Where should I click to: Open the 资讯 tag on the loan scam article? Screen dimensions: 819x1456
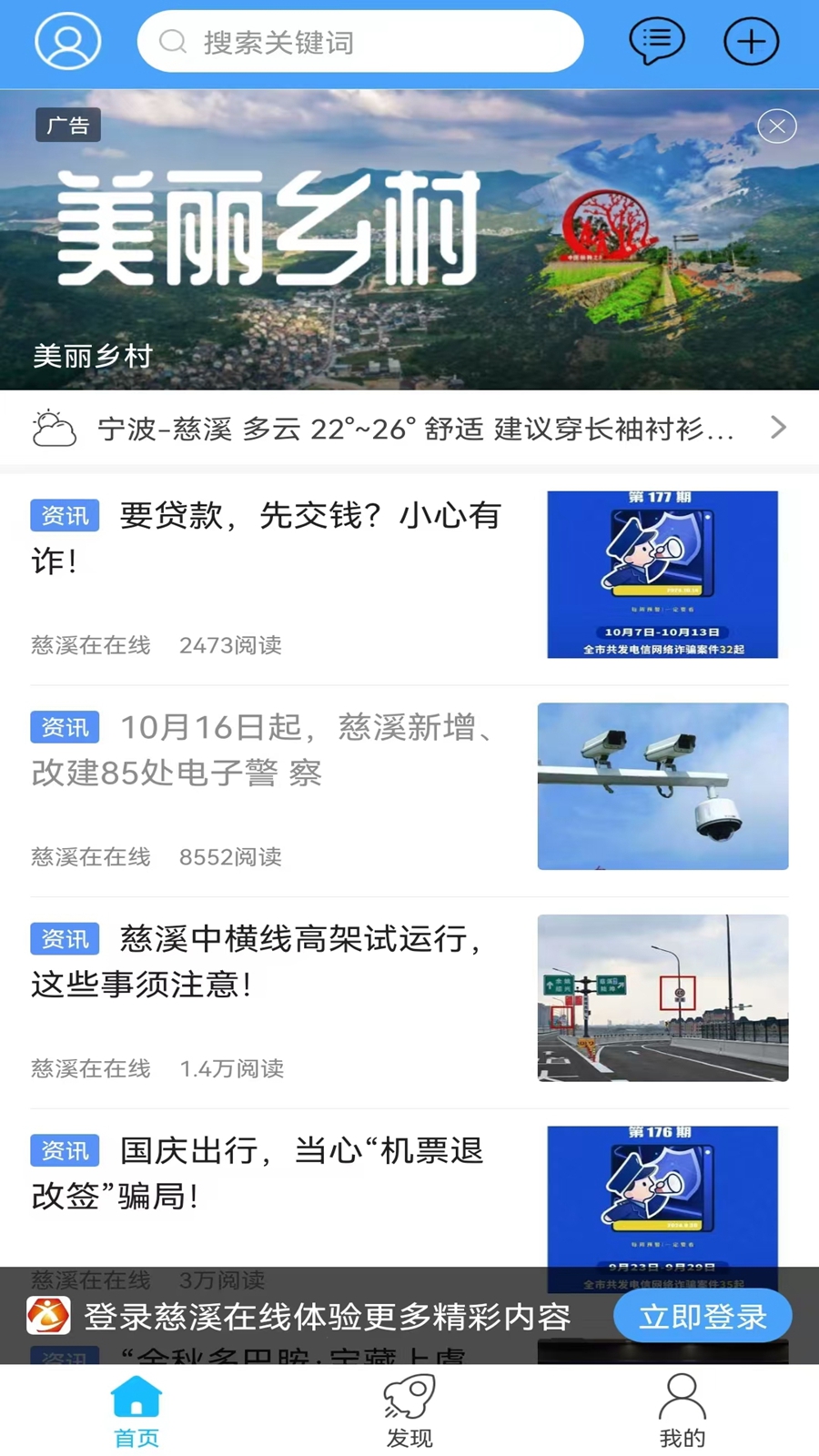[65, 516]
